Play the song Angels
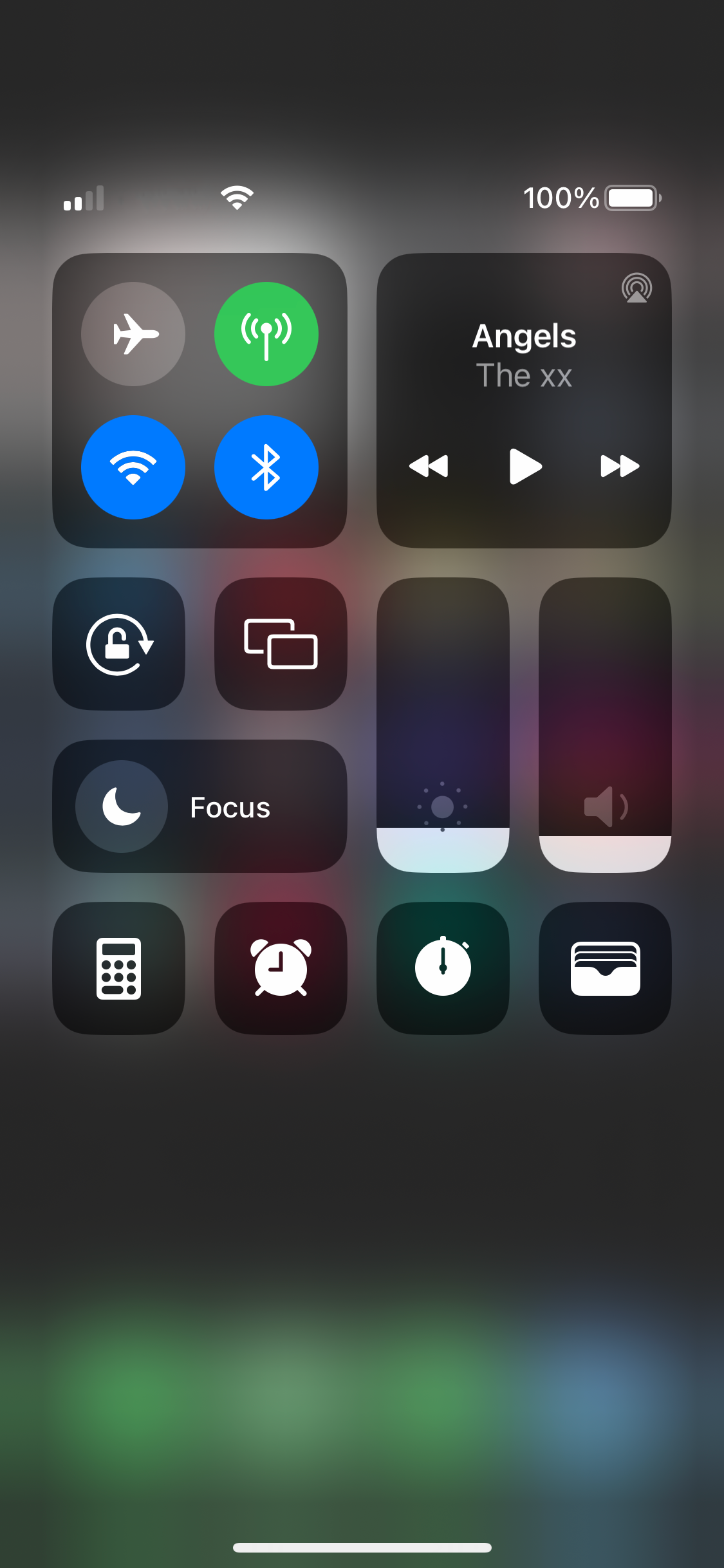Screen dimensions: 724x1568 [525, 466]
